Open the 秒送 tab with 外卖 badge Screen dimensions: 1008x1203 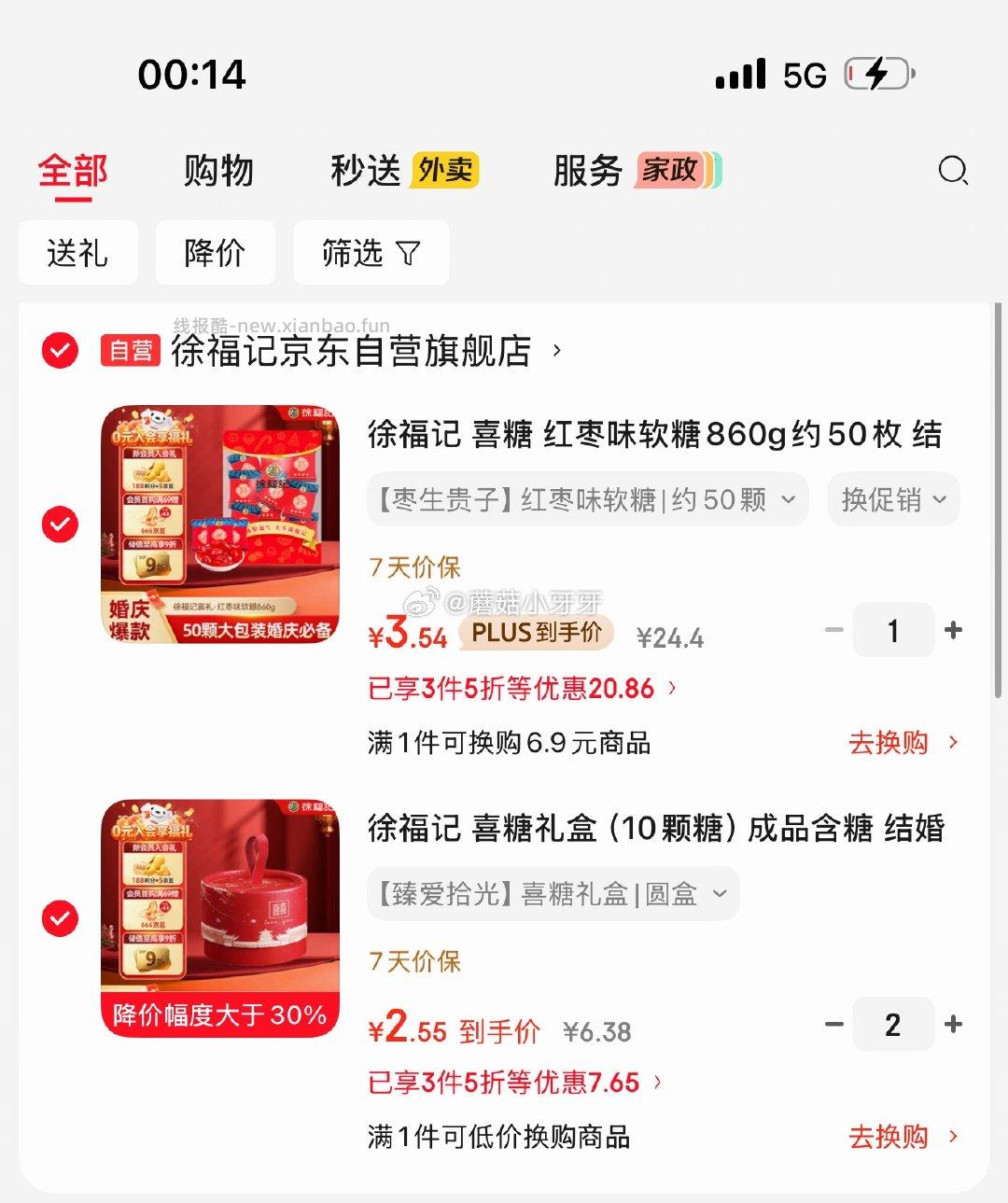tap(401, 172)
